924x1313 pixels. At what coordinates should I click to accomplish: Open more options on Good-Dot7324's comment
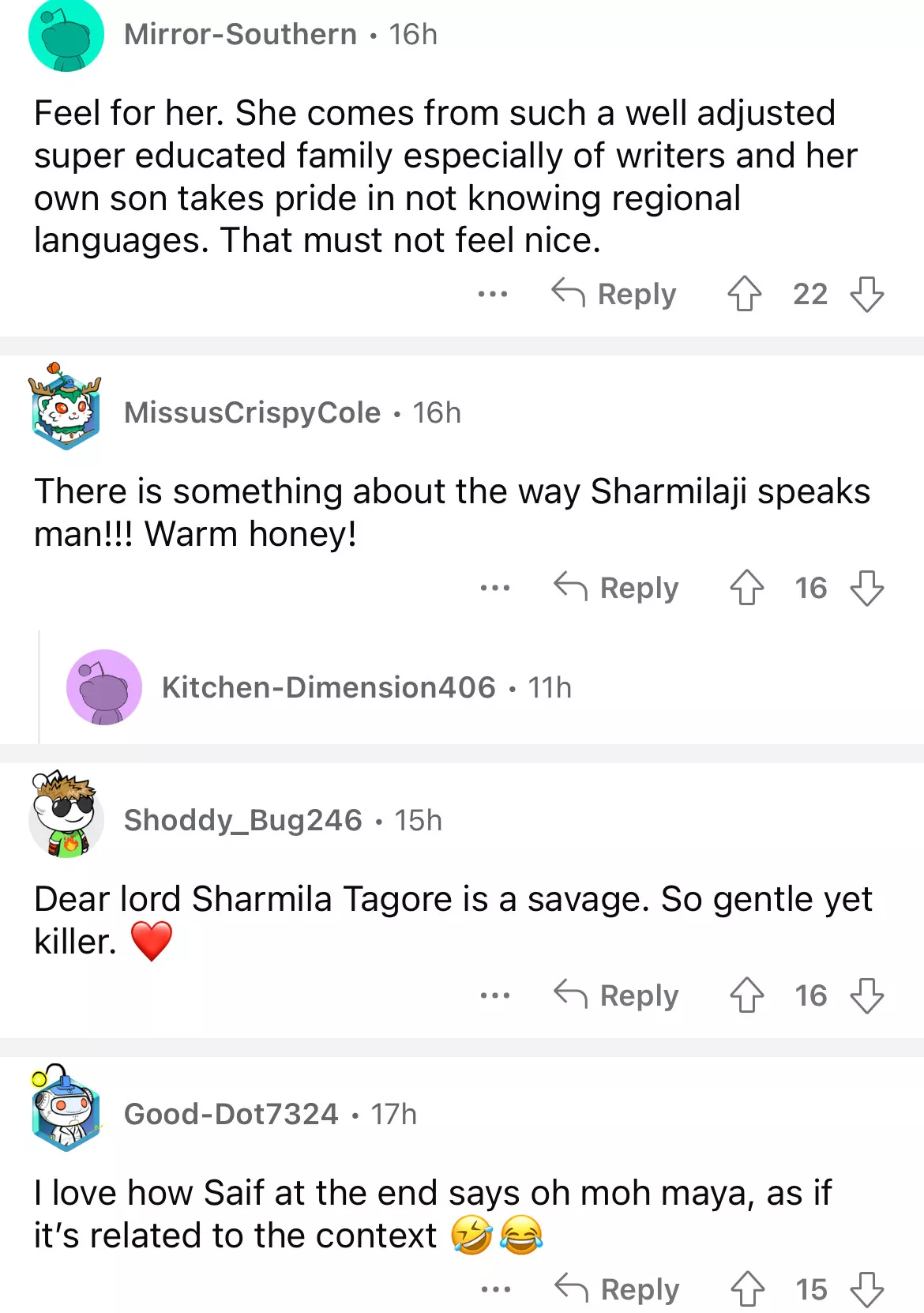click(x=496, y=1289)
